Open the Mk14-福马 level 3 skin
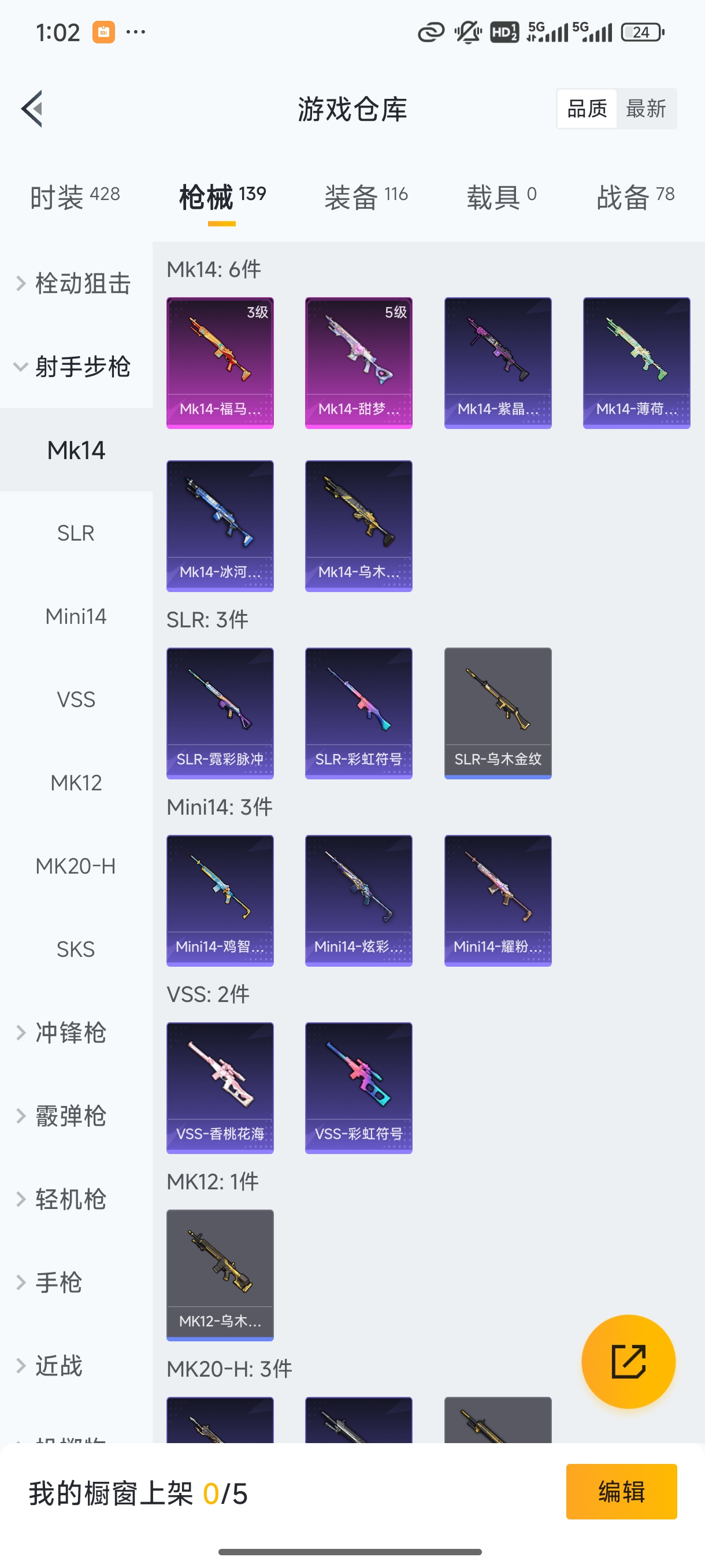This screenshot has height=1568, width=705. pos(220,363)
